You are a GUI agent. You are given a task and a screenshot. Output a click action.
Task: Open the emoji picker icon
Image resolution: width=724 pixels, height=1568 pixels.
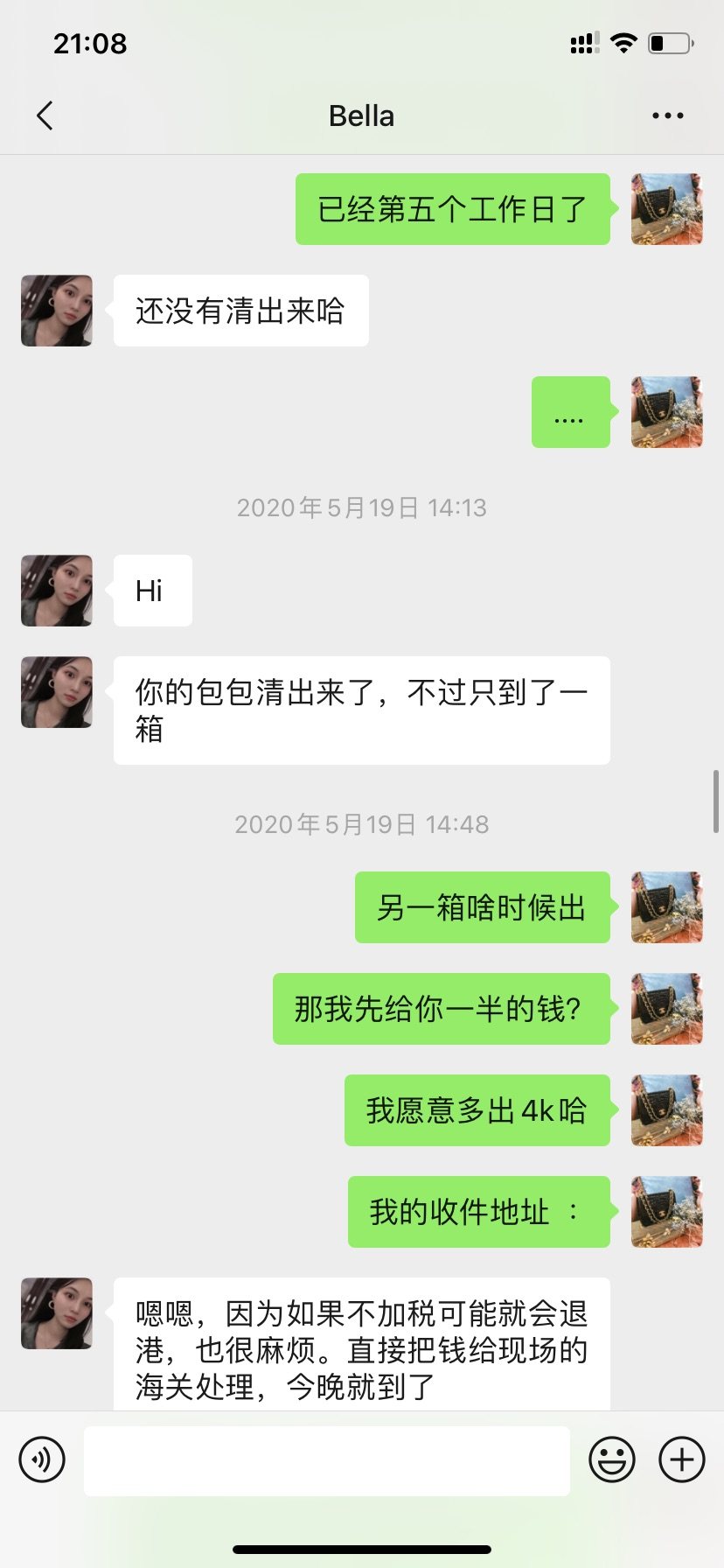pos(613,1459)
